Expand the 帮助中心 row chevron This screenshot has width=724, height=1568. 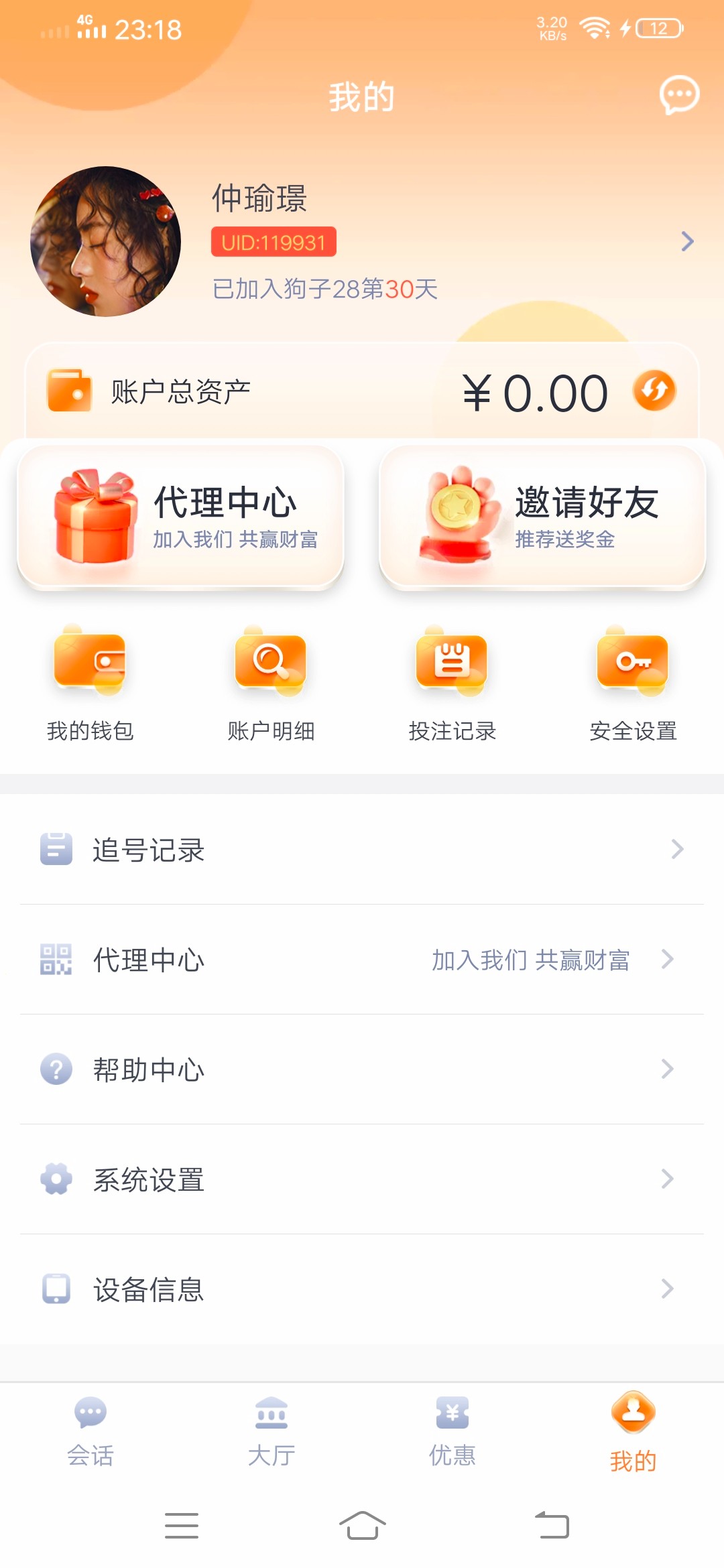coord(667,1069)
